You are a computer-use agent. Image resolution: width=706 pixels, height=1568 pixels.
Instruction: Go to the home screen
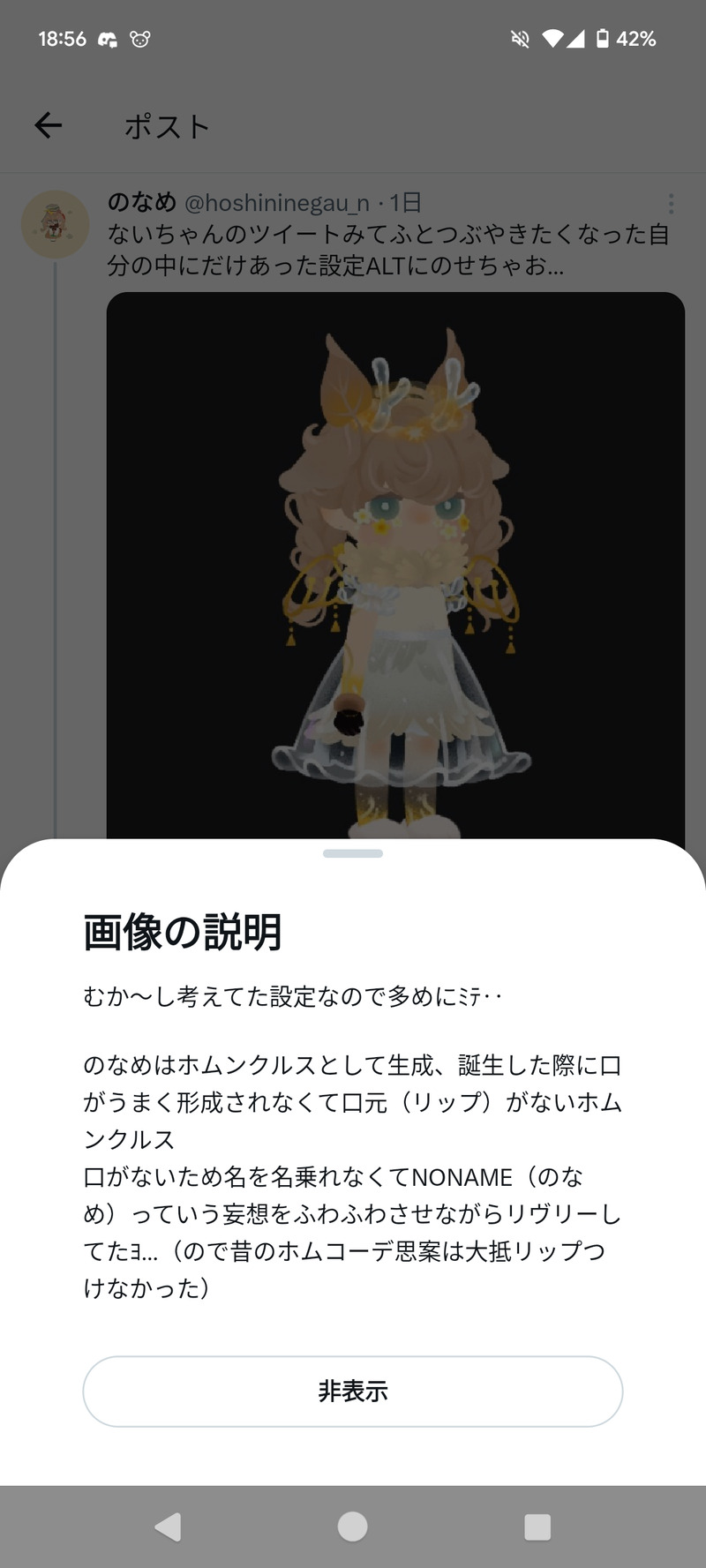pos(352,1527)
